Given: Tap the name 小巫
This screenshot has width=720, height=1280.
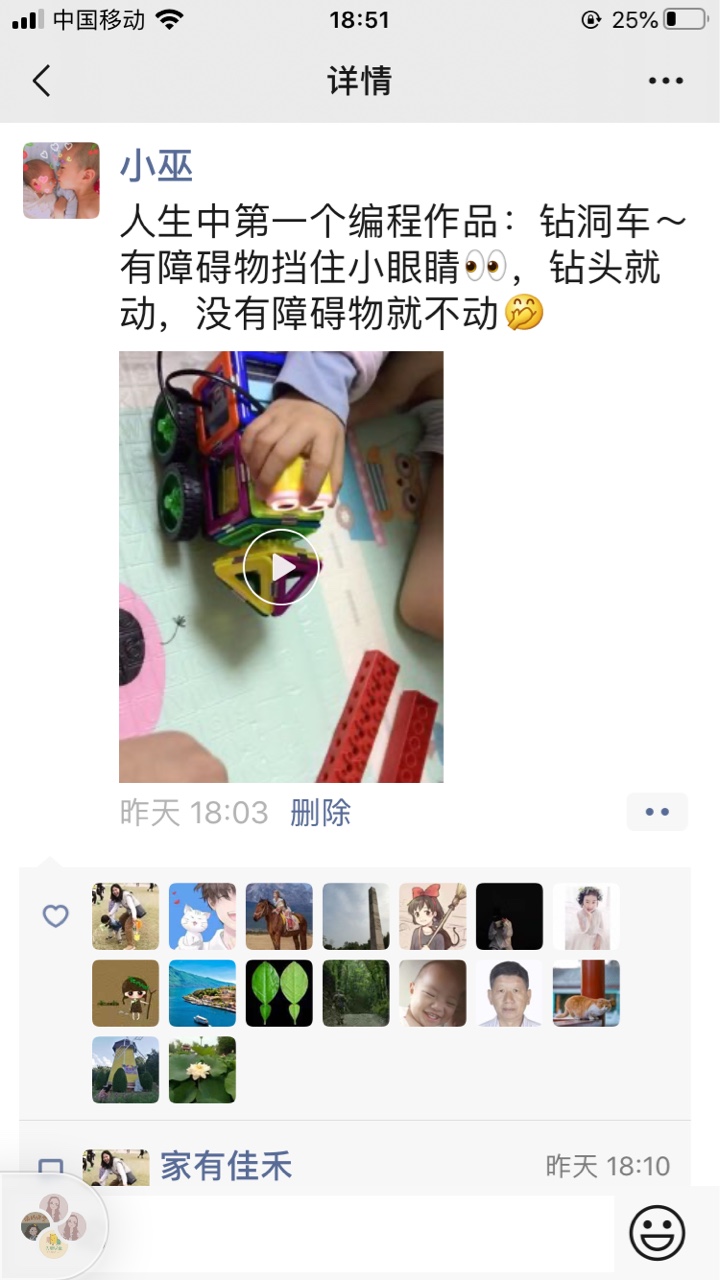Looking at the screenshot, I should [156, 166].
